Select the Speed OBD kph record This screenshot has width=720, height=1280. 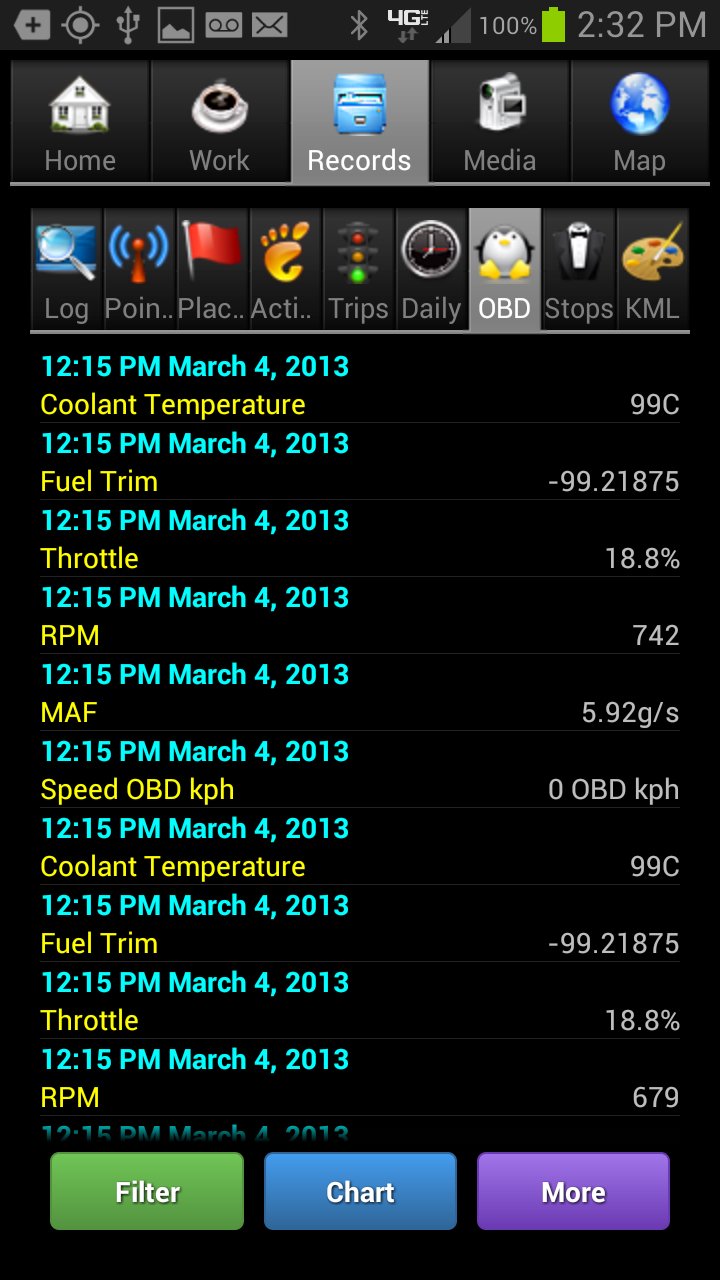coord(360,771)
